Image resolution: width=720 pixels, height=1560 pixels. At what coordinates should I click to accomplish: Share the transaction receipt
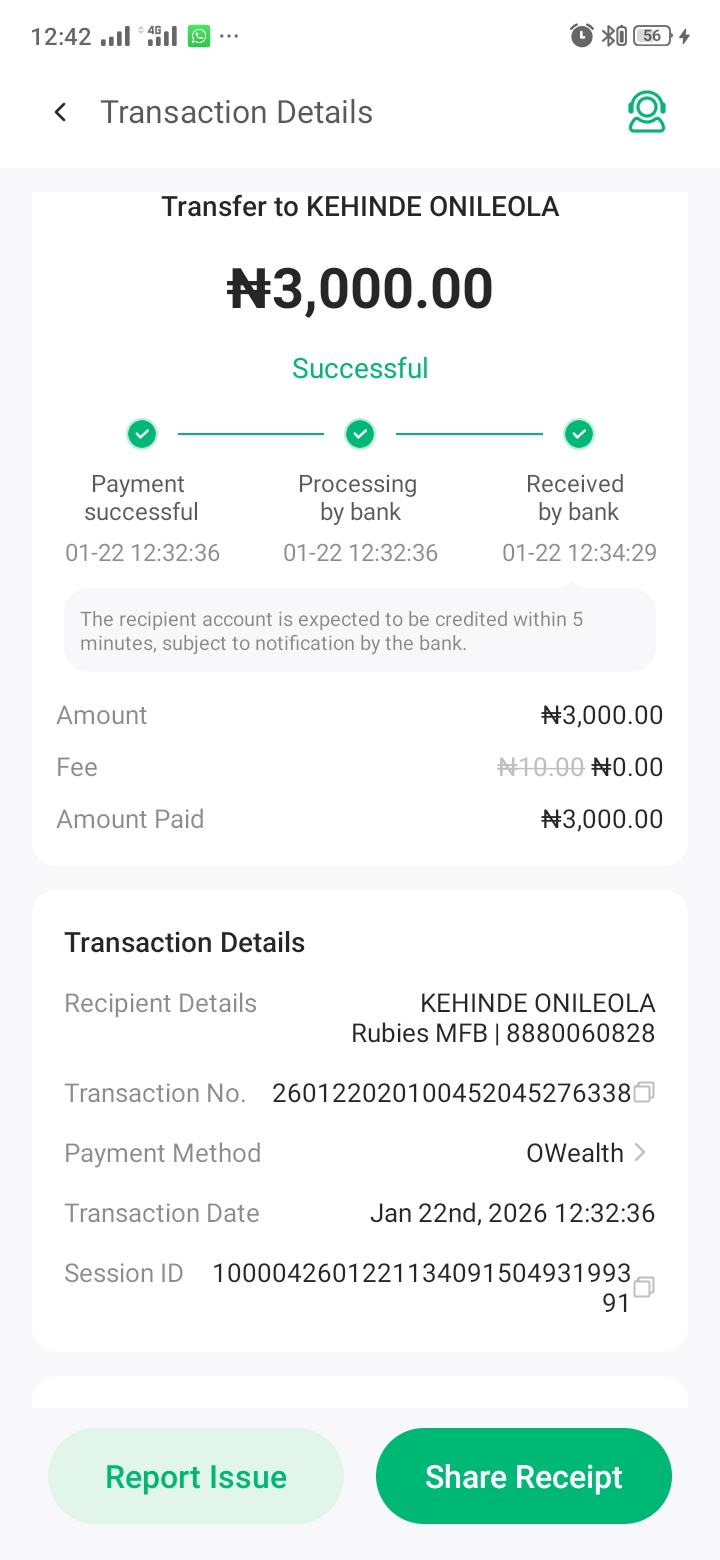coord(523,1476)
